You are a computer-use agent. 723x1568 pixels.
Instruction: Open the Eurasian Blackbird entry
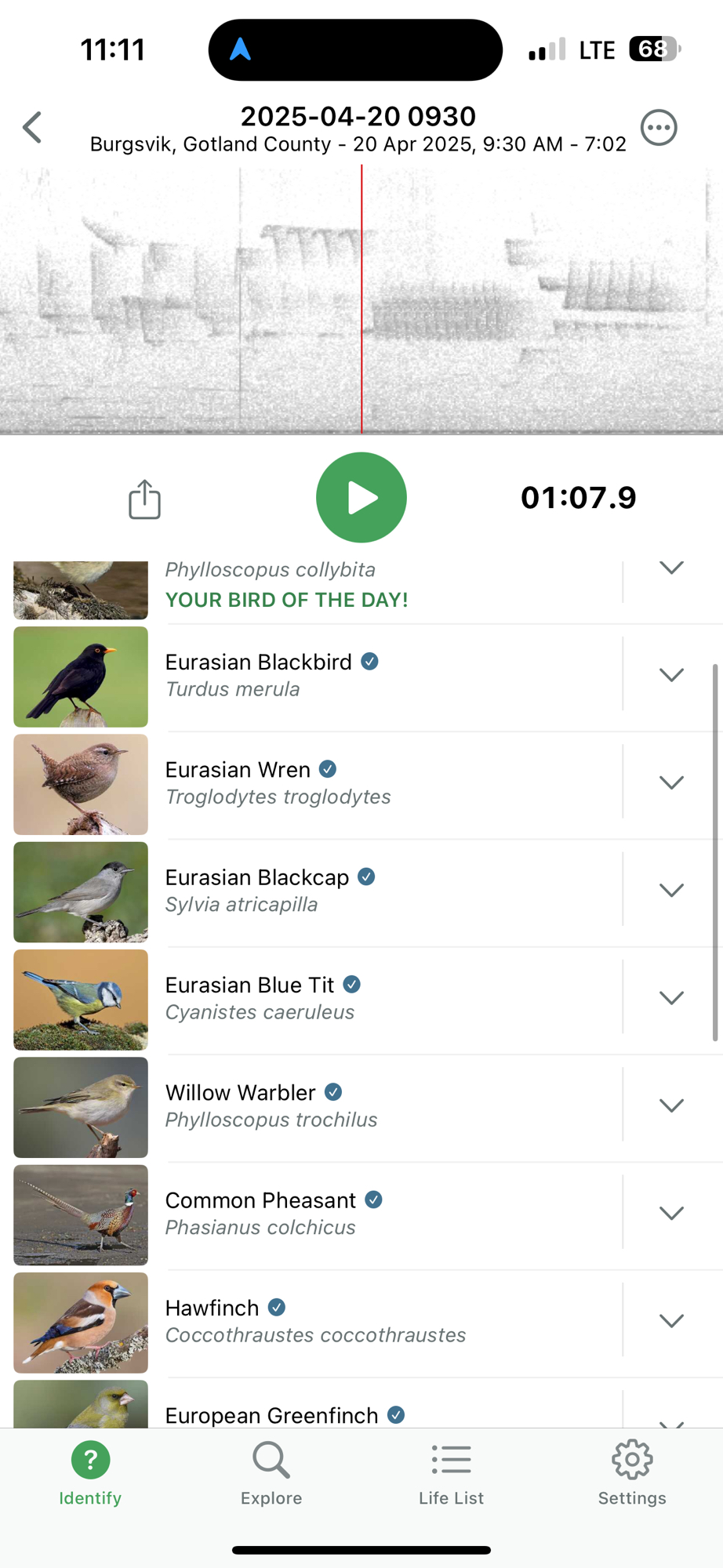[x=314, y=675]
